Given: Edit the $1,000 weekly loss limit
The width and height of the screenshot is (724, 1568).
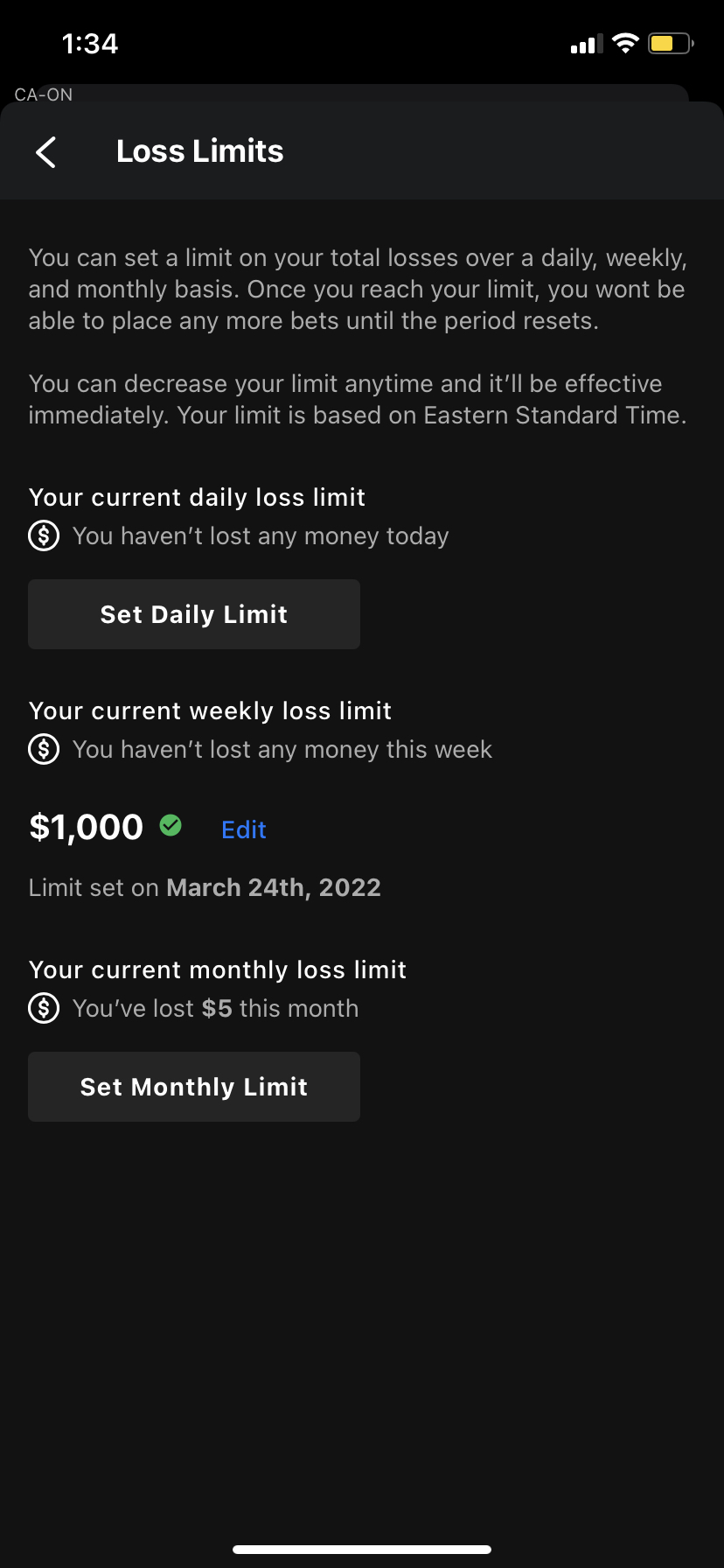Looking at the screenshot, I should click(243, 829).
